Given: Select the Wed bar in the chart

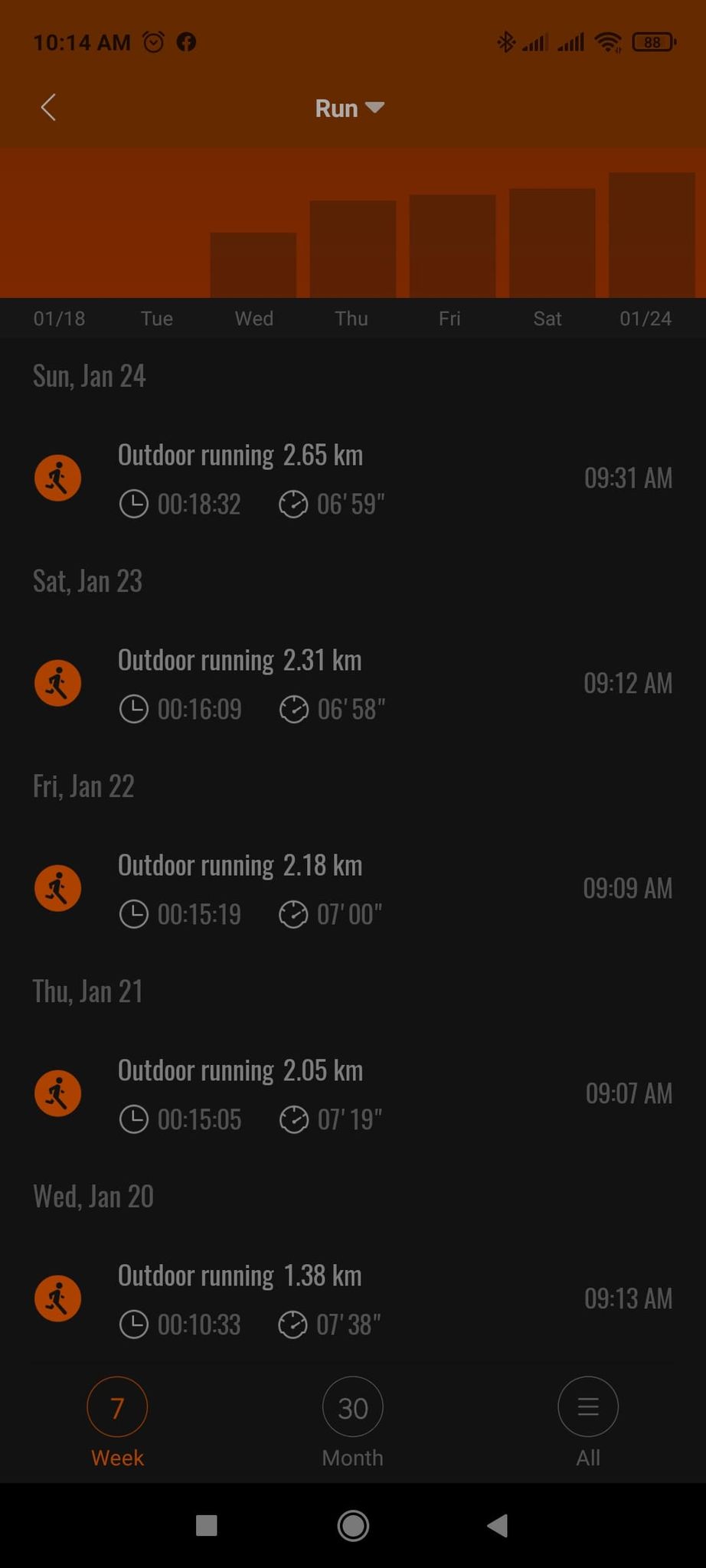Looking at the screenshot, I should pyautogui.click(x=253, y=265).
